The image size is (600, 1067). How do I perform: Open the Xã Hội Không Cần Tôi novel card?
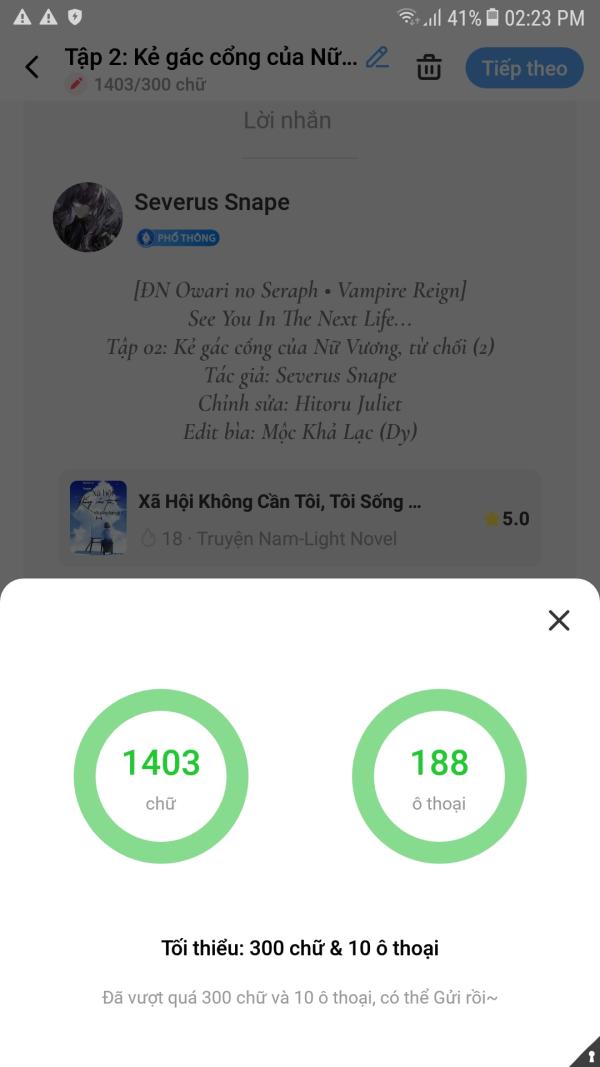(x=299, y=518)
